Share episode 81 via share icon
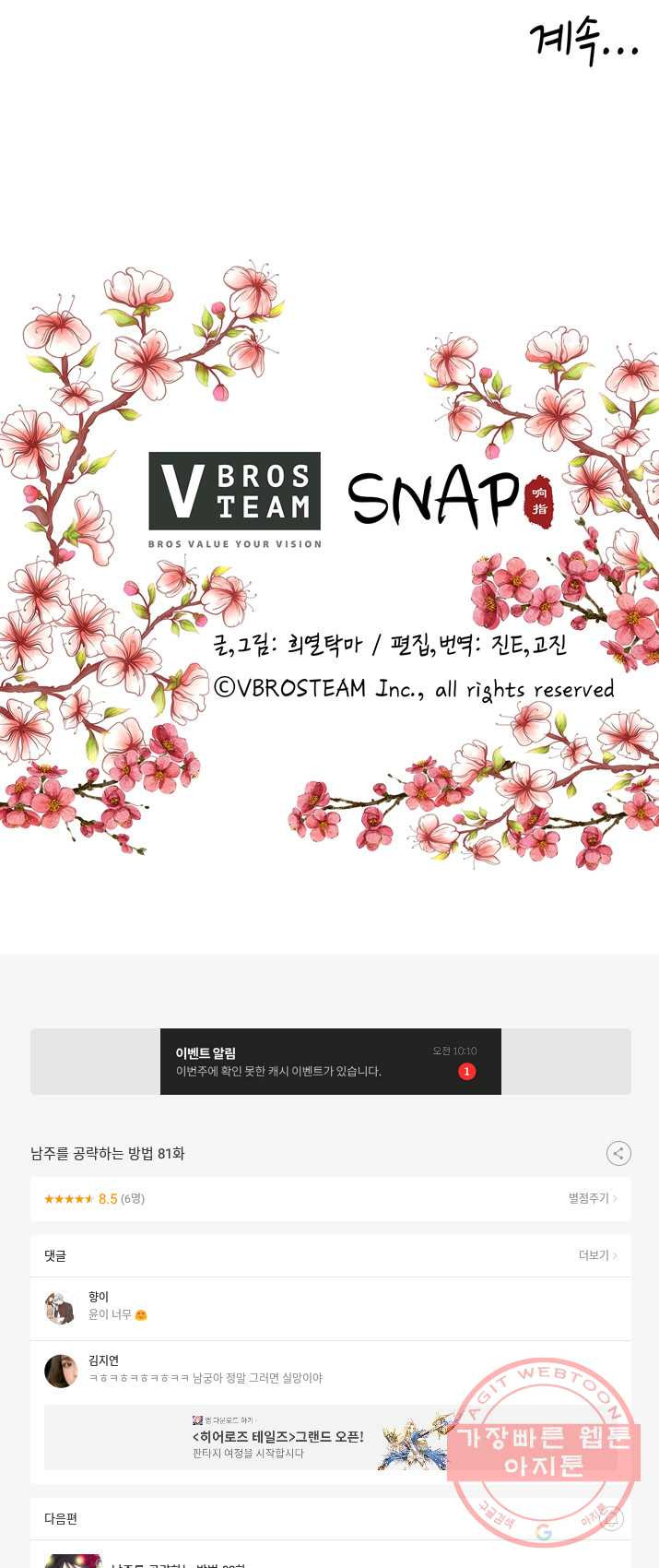 pyautogui.click(x=618, y=1153)
